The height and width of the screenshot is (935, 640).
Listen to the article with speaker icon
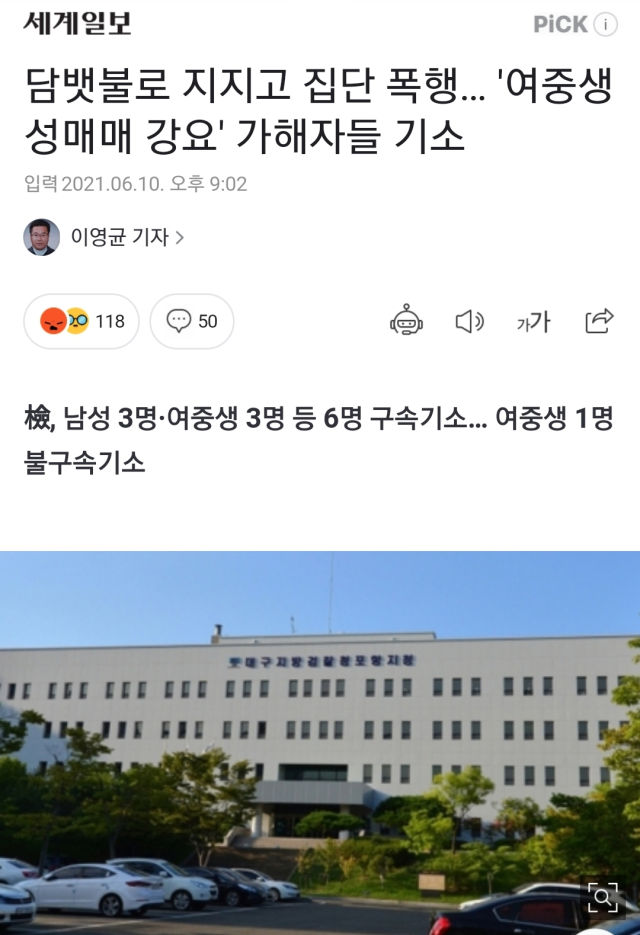click(x=469, y=321)
